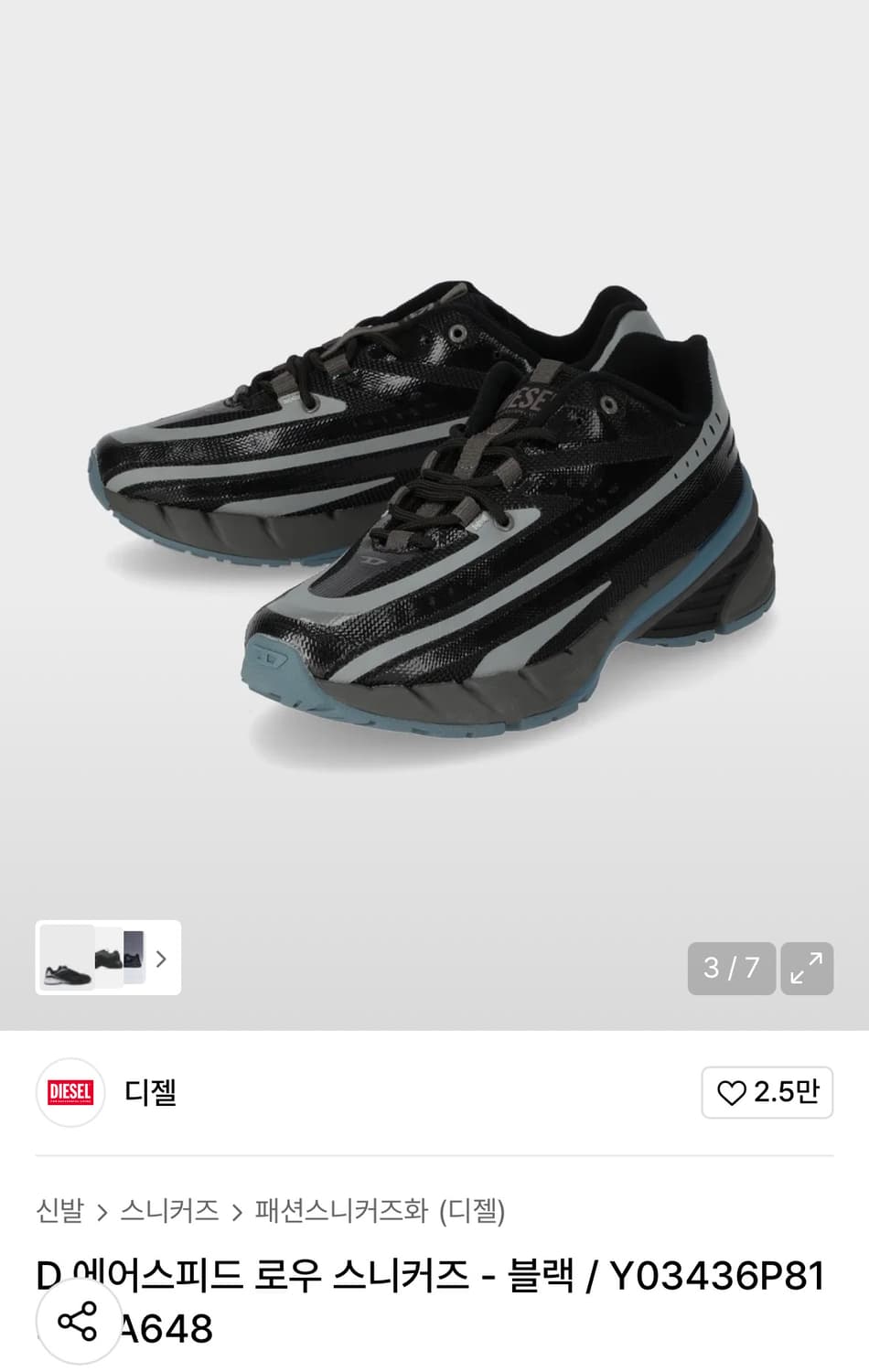Favorite the 디젤 brand listing

767,1093
